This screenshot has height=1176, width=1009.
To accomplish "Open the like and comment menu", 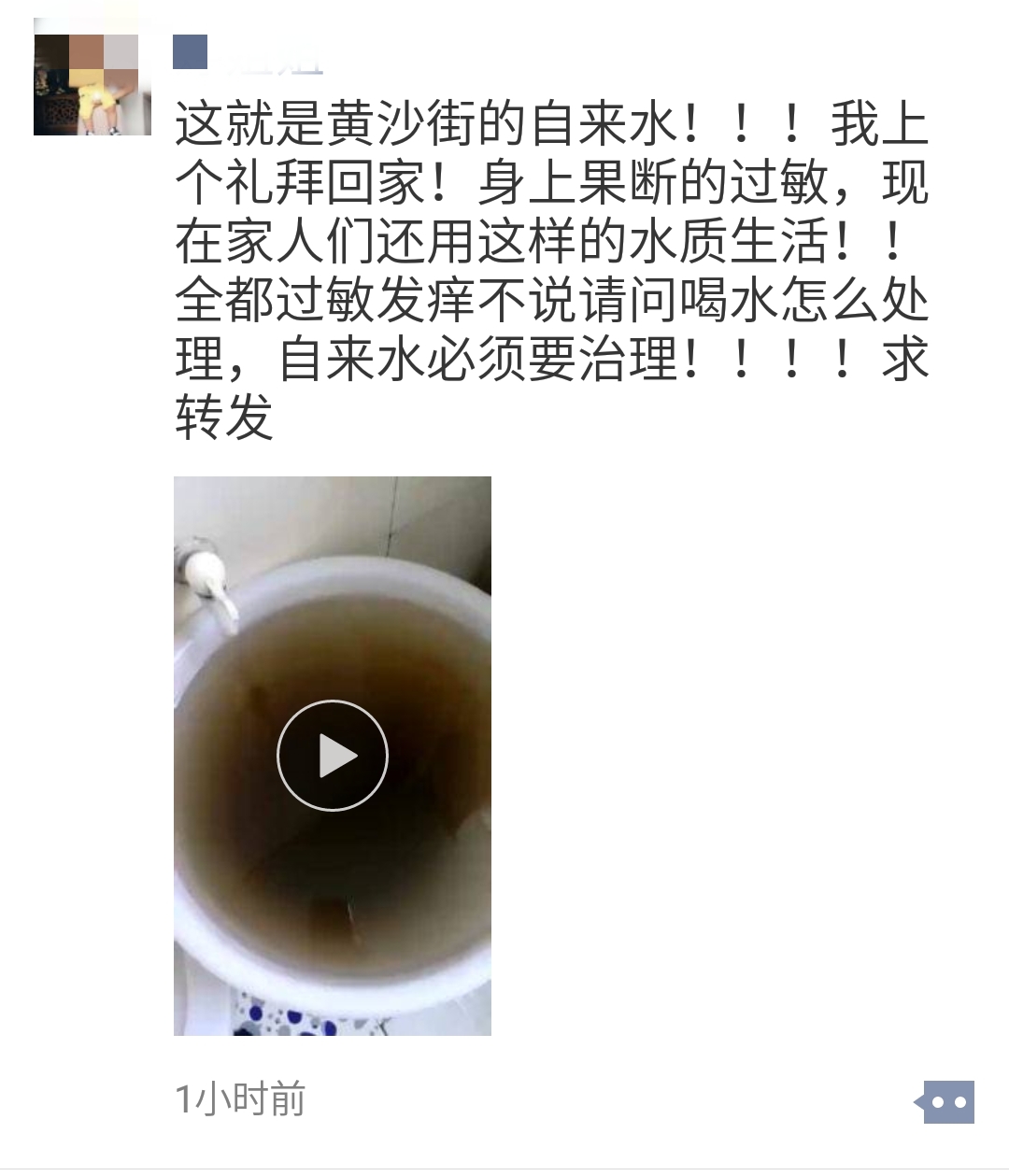I will [946, 1102].
